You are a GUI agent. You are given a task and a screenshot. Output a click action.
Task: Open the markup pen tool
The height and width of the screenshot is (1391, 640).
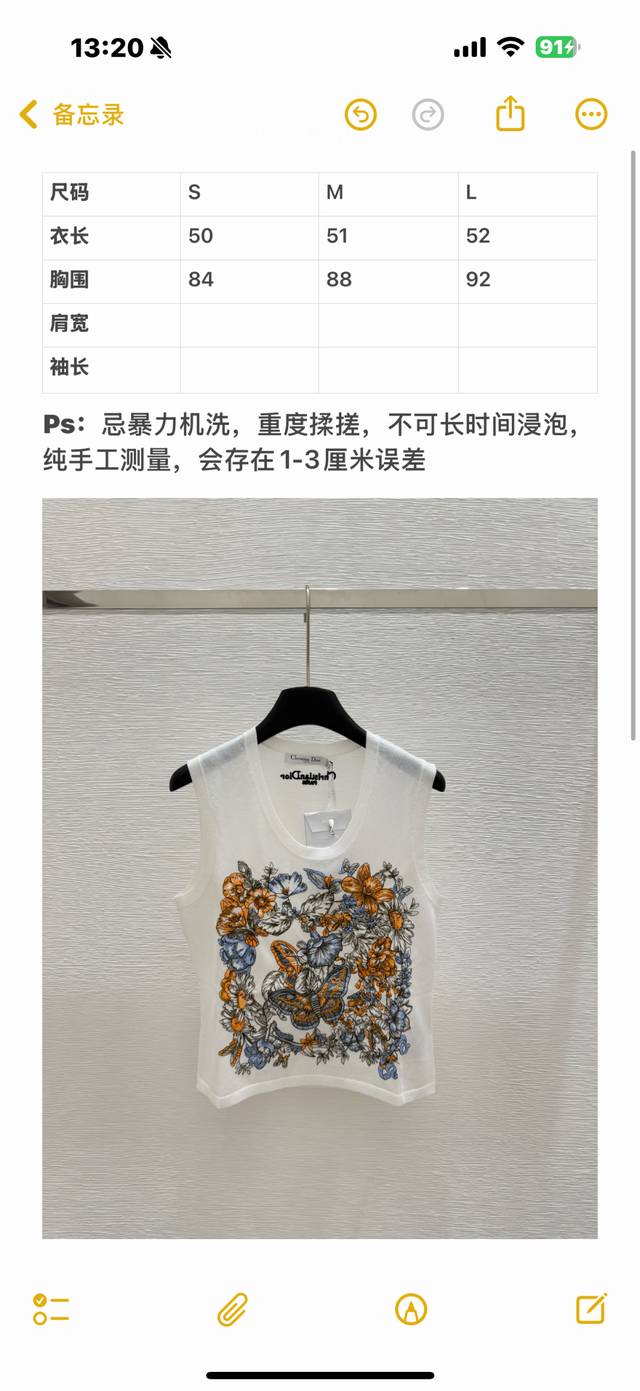point(411,1309)
